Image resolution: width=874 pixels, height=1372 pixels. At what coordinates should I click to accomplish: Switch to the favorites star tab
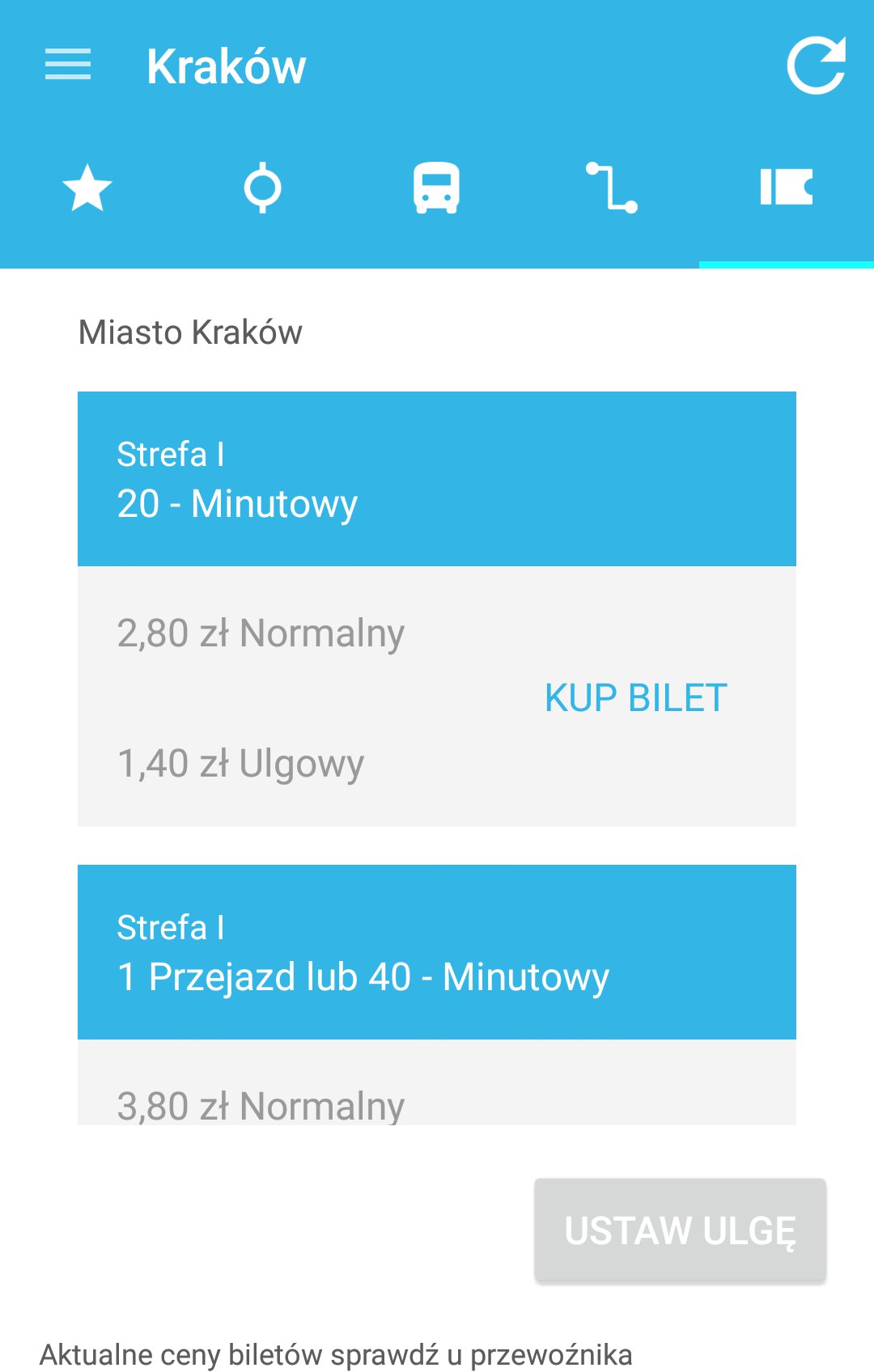click(x=87, y=188)
